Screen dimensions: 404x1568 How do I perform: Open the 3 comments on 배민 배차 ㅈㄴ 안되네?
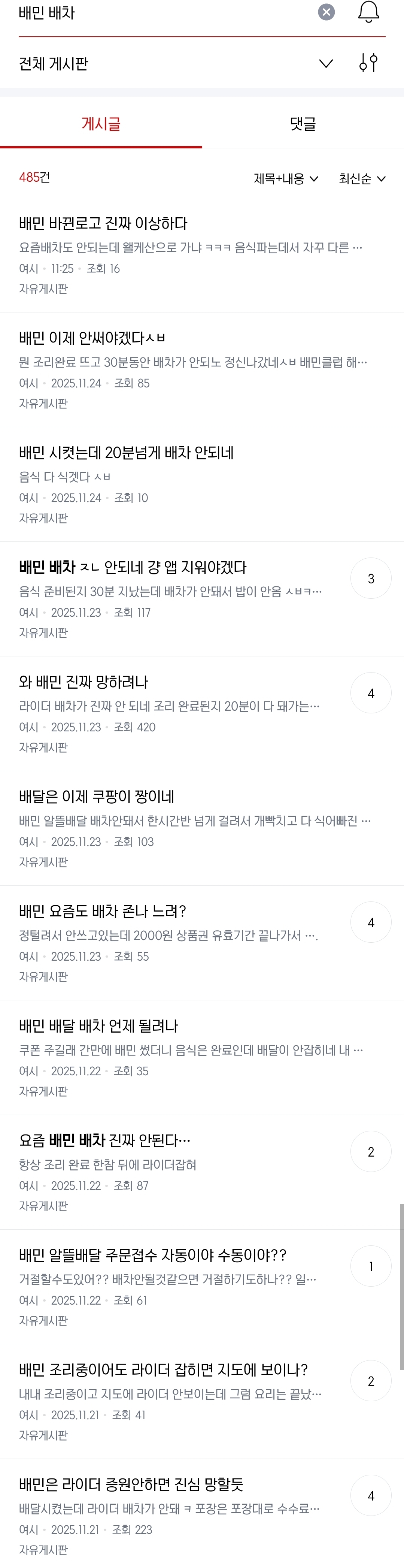click(x=371, y=578)
